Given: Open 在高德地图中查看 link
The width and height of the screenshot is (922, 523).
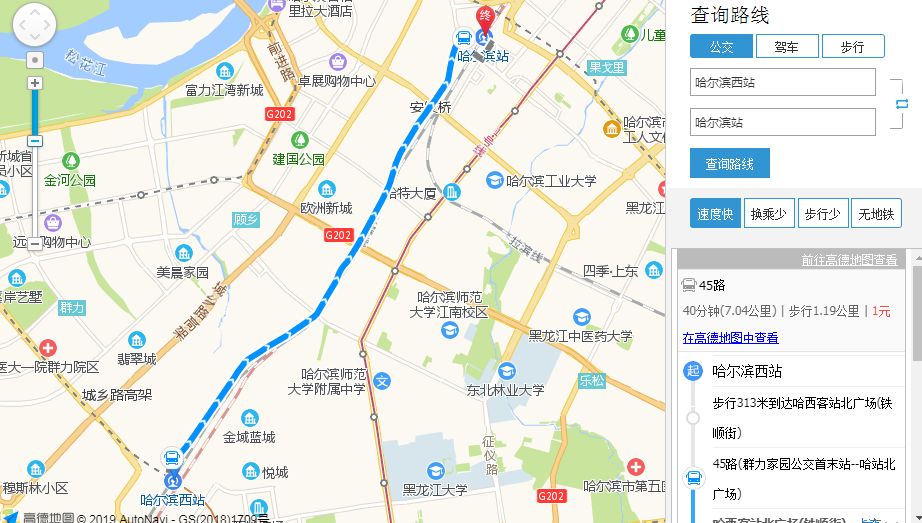Looking at the screenshot, I should point(730,338).
